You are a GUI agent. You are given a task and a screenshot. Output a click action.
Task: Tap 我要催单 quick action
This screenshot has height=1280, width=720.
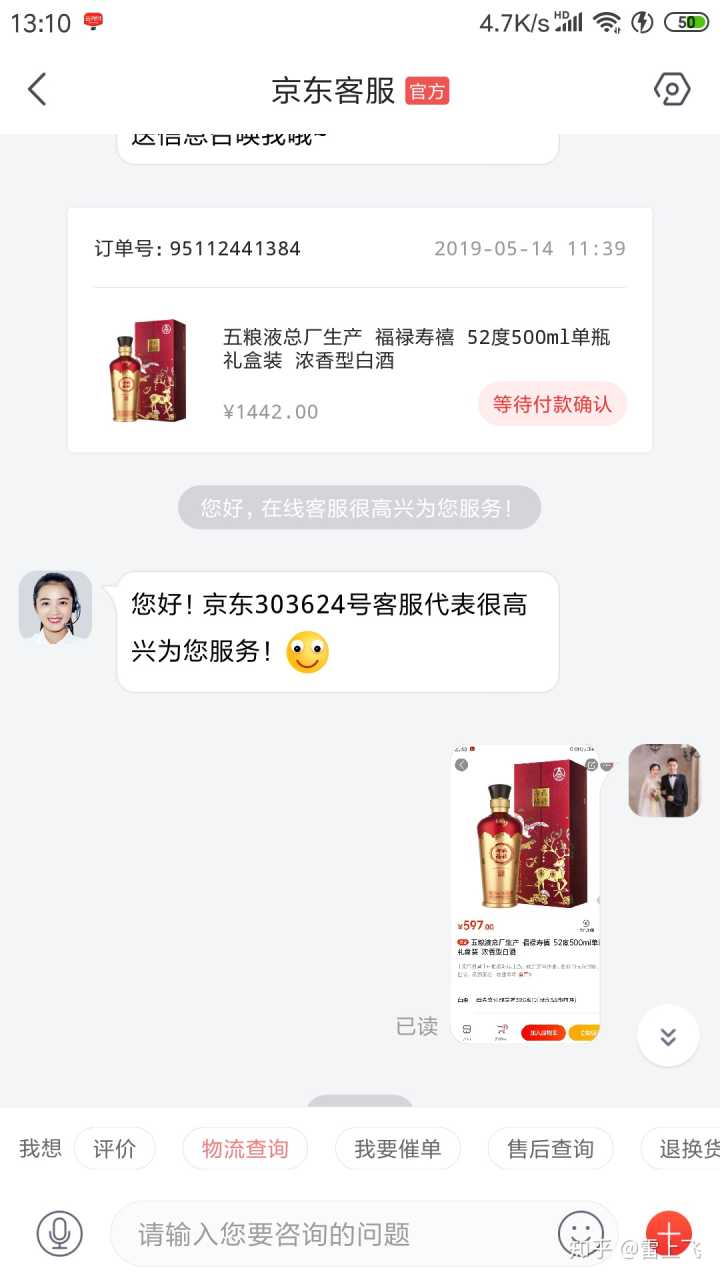(398, 1149)
